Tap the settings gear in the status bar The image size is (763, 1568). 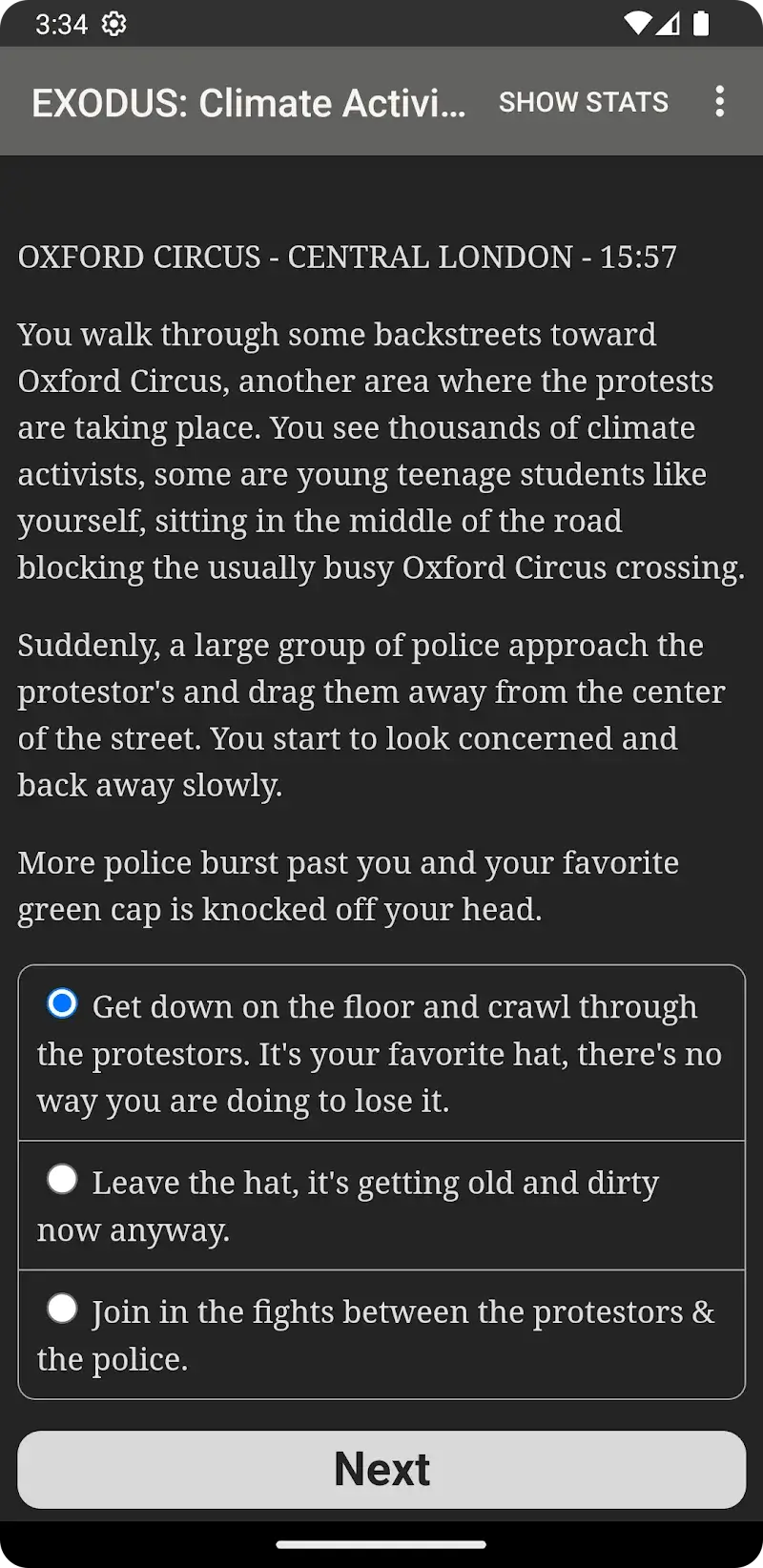(x=113, y=24)
